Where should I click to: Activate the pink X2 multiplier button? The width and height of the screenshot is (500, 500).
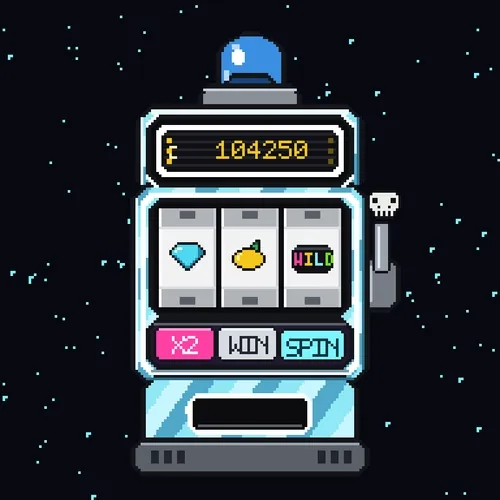coord(185,344)
